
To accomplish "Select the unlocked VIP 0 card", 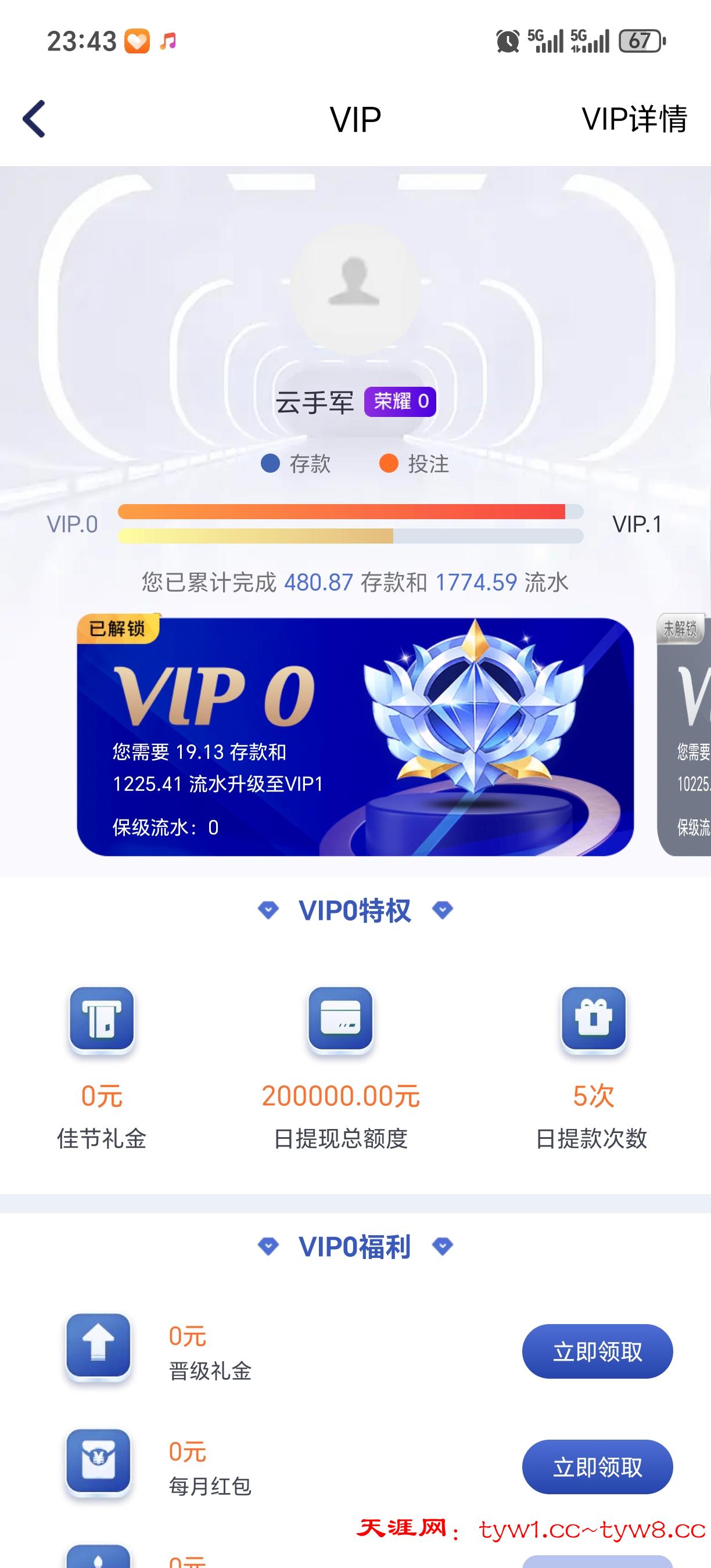I will 355,736.
